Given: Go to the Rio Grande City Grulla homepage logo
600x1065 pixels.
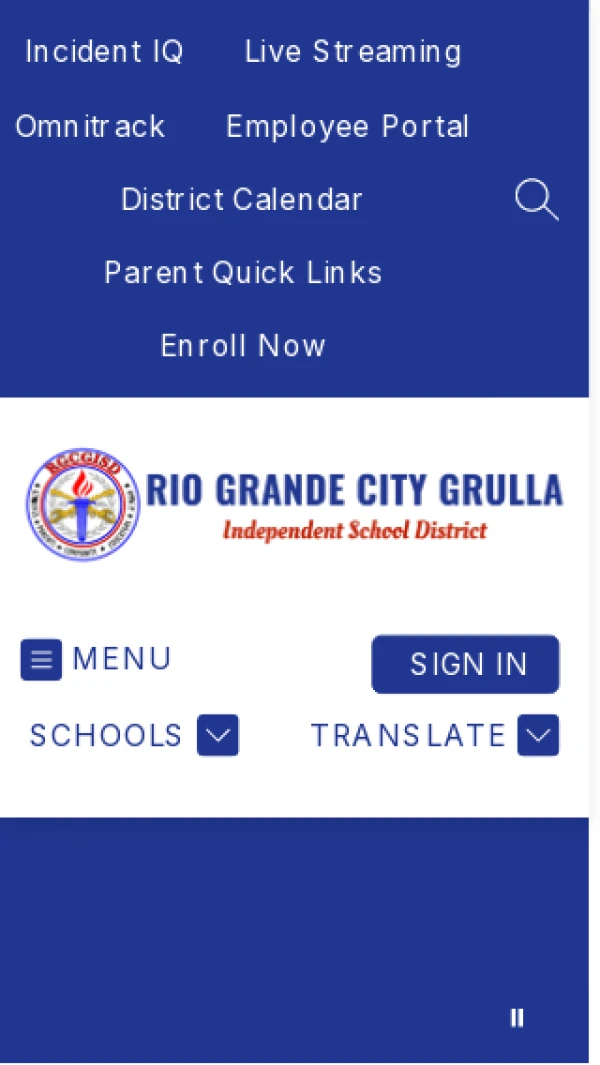Looking at the screenshot, I should pos(294,504).
